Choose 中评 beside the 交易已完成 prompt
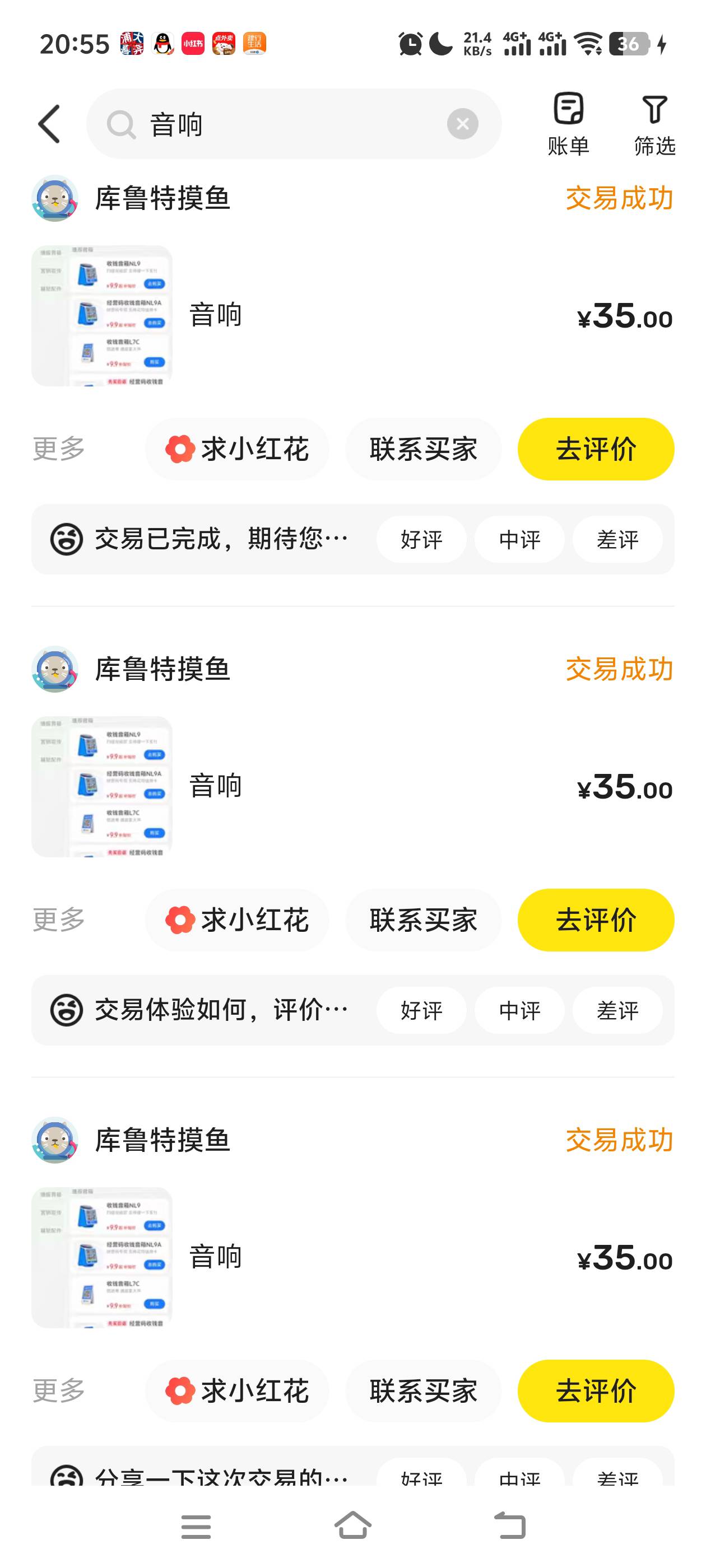This screenshot has width=706, height=1568. (x=519, y=539)
